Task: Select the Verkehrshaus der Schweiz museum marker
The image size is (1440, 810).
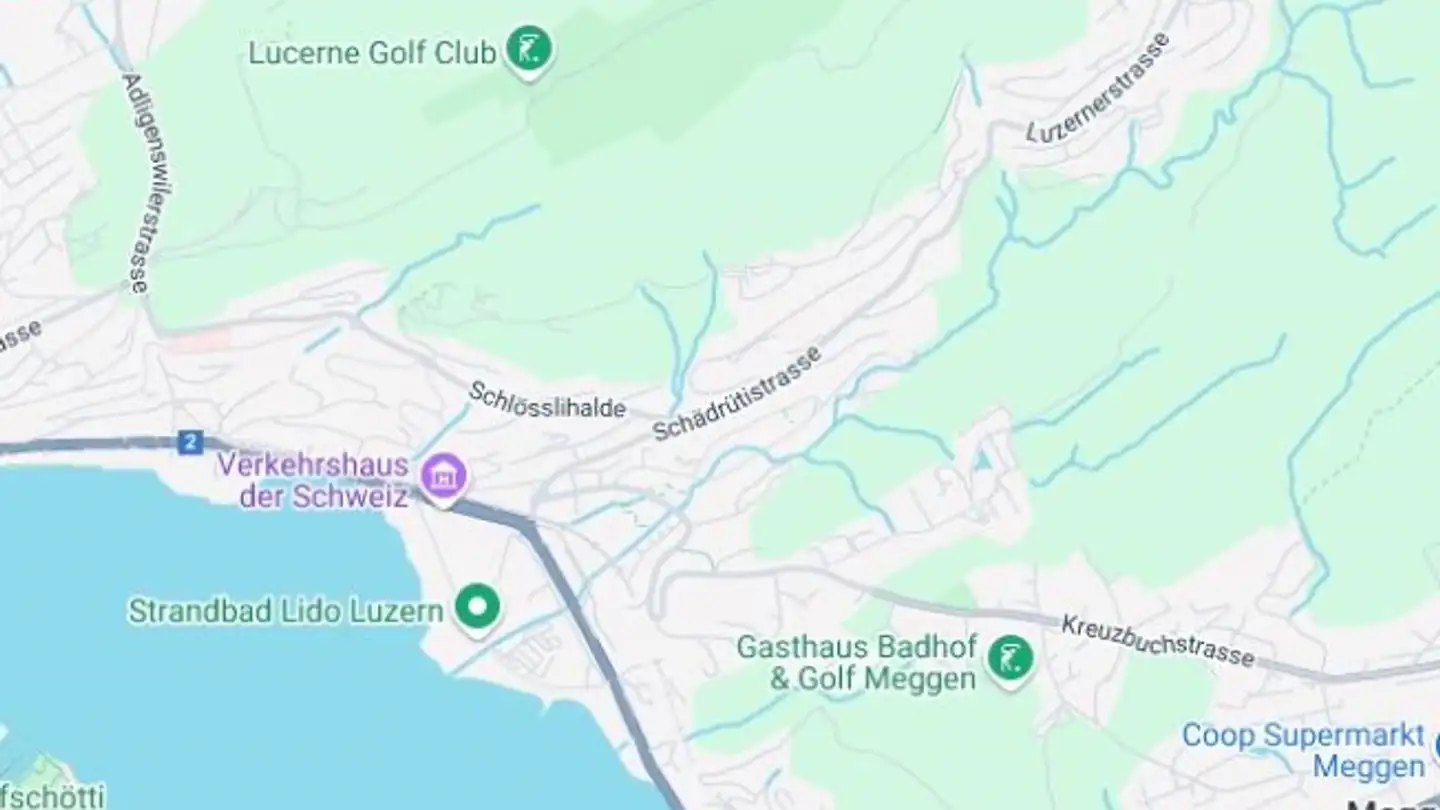Action: click(x=442, y=477)
